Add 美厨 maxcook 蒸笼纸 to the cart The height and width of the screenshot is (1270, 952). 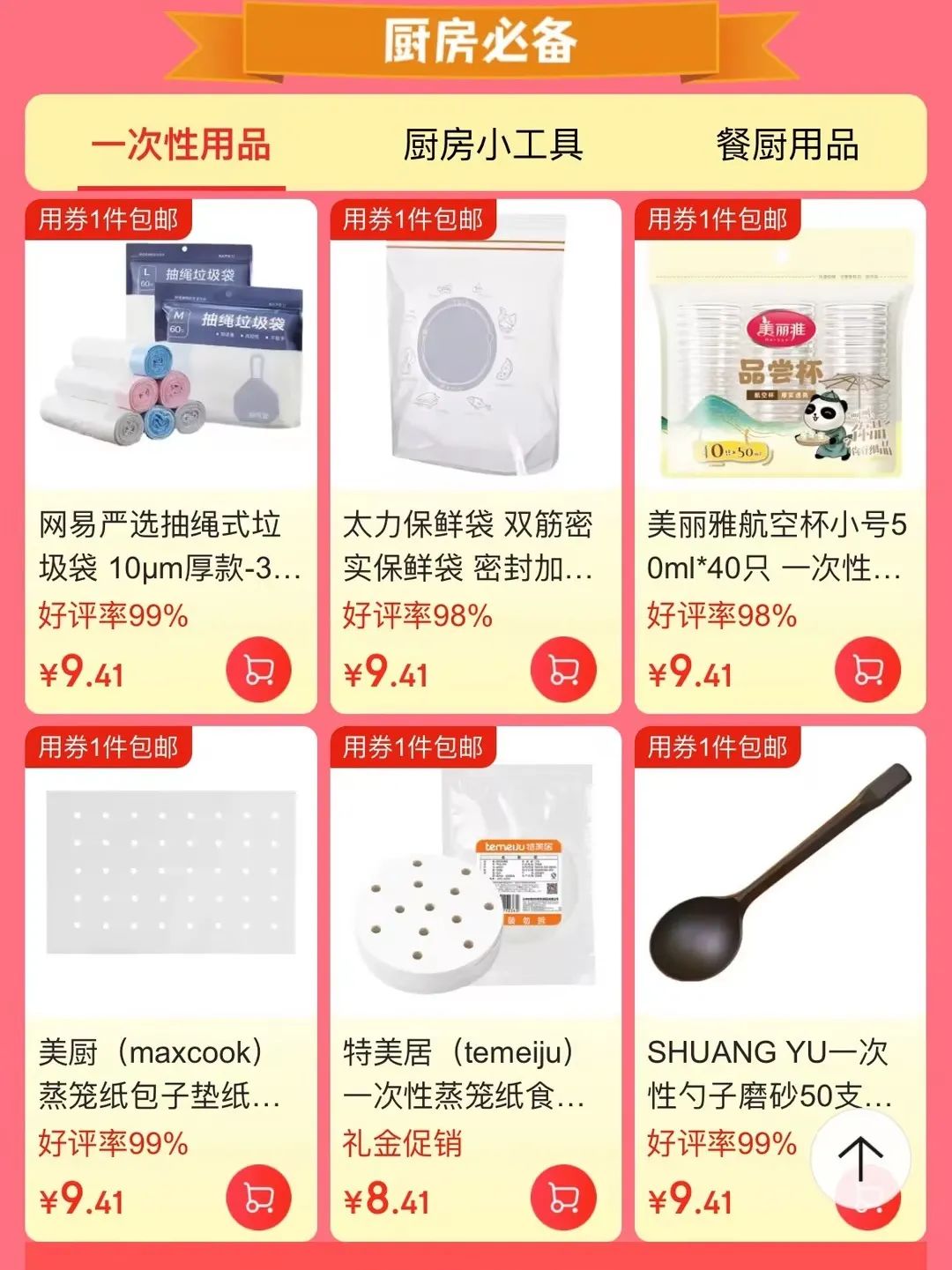pos(258,1198)
